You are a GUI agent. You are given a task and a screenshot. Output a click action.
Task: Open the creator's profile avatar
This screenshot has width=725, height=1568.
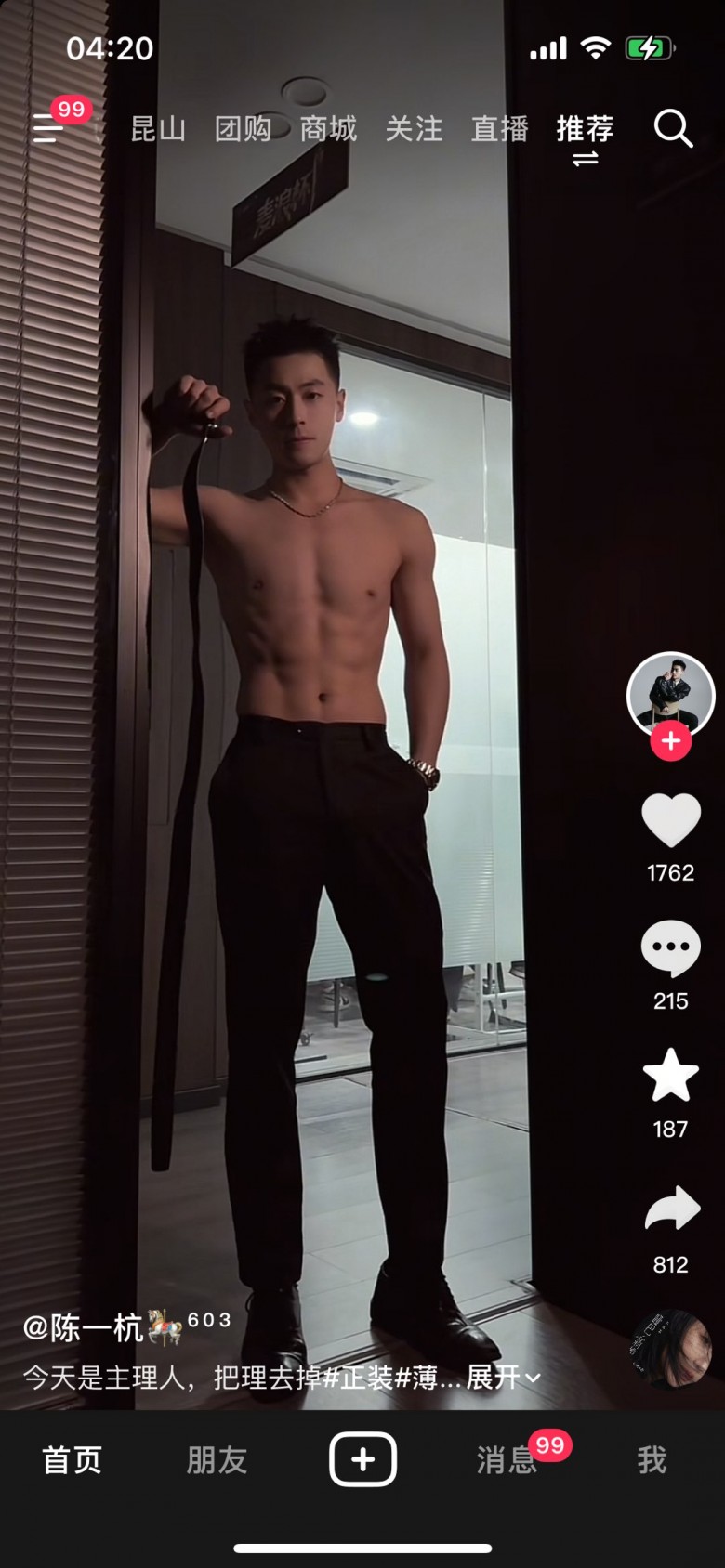click(670, 695)
